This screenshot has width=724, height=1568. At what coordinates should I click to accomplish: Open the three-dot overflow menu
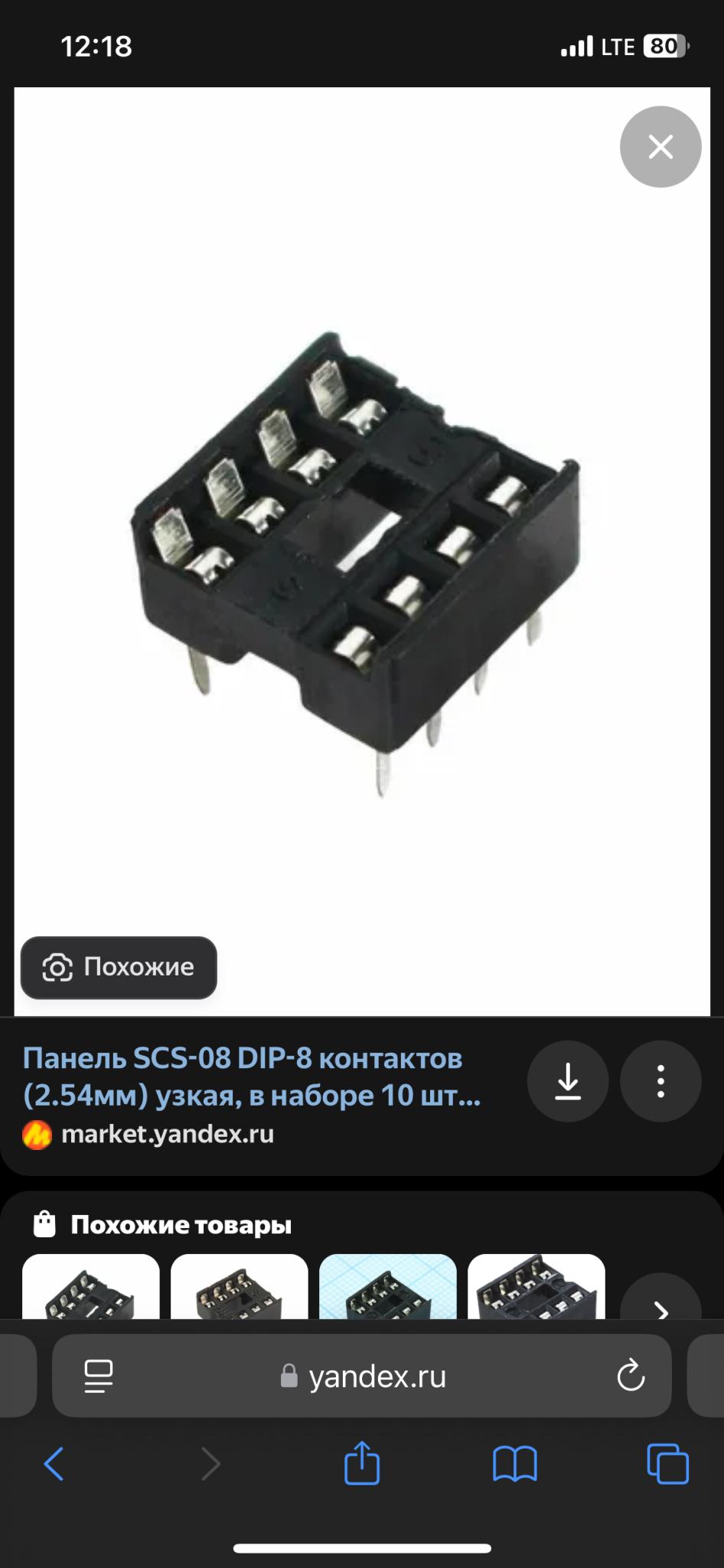660,1081
